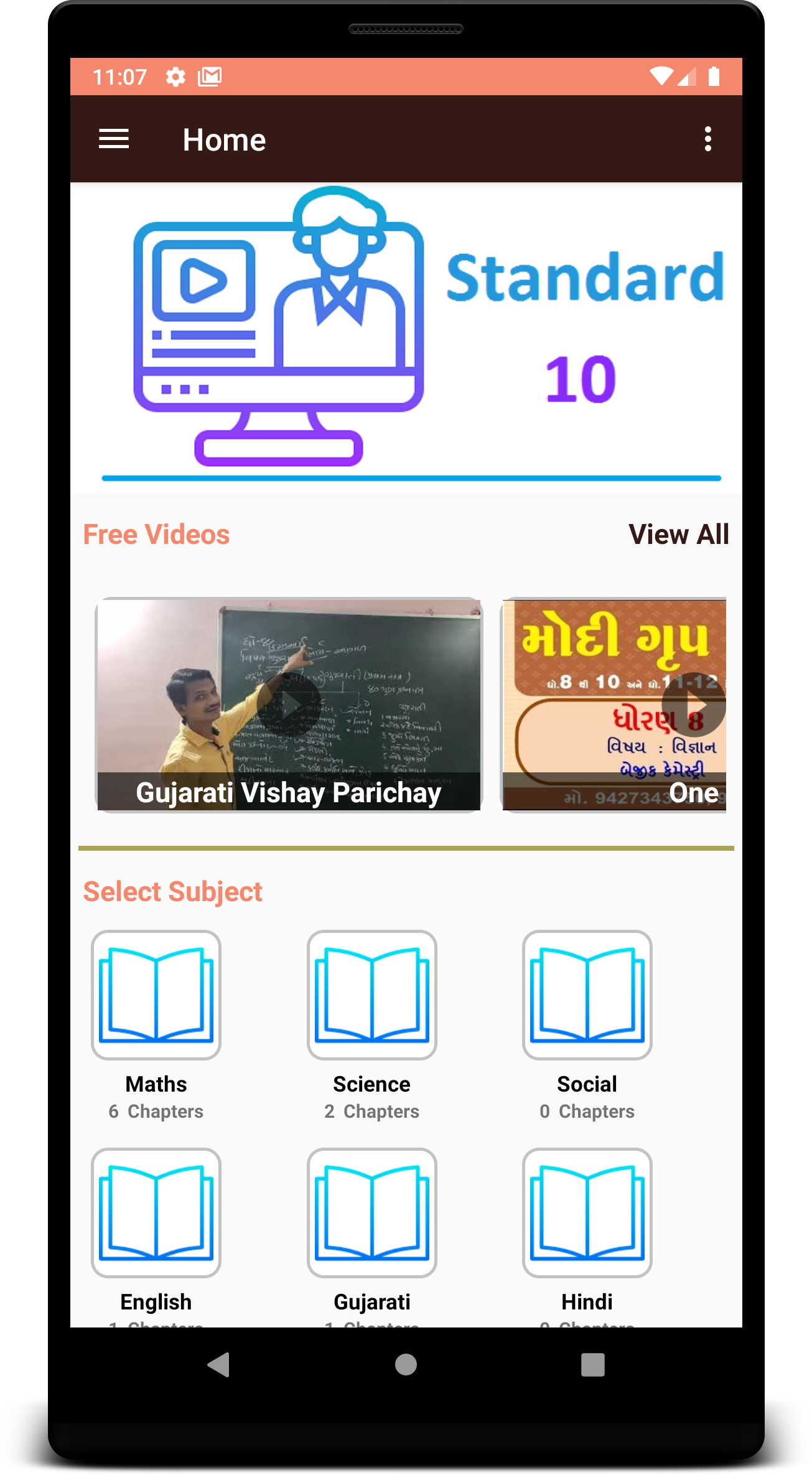812x1475 pixels.
Task: Go back using the system back button
Action: 219,1365
